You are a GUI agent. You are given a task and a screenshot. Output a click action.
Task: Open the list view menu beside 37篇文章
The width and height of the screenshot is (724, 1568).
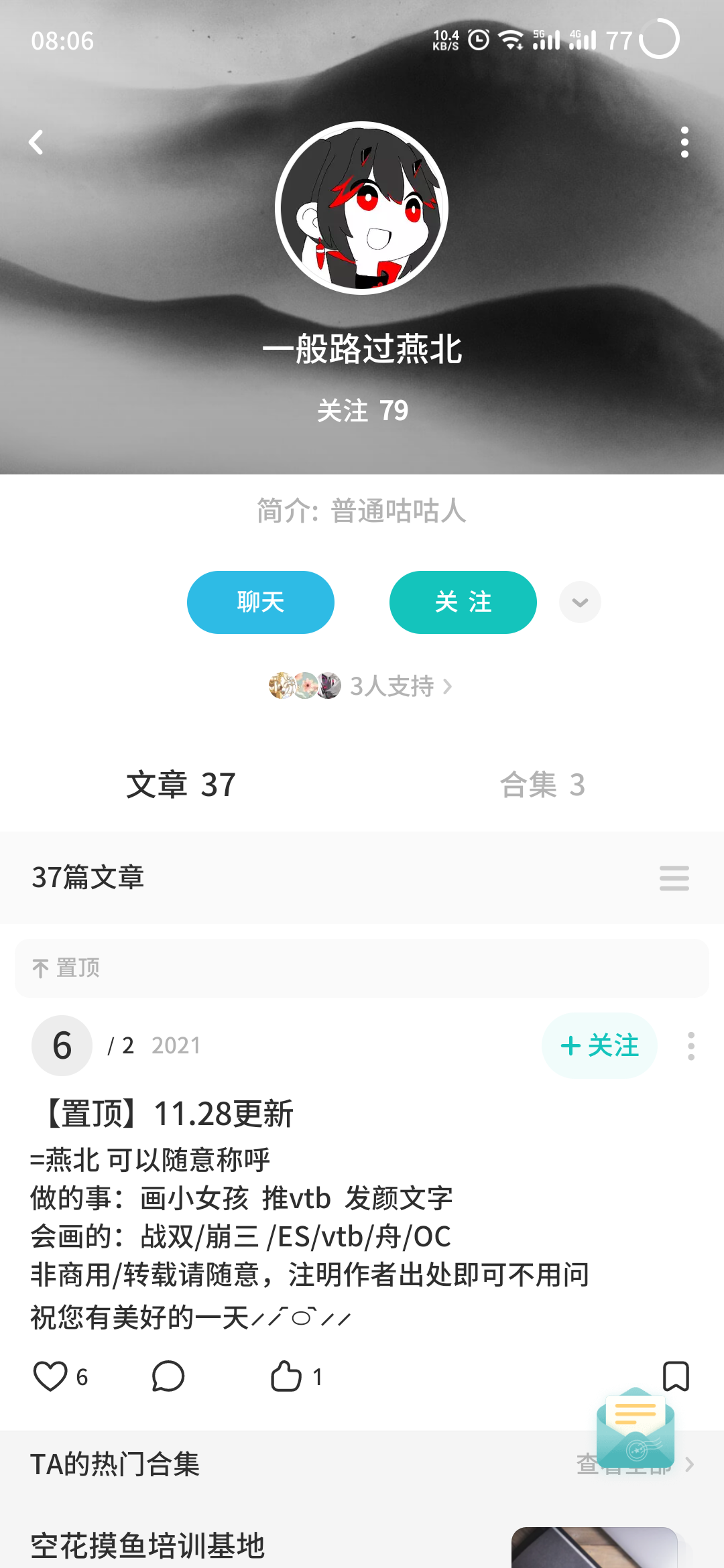coord(674,878)
